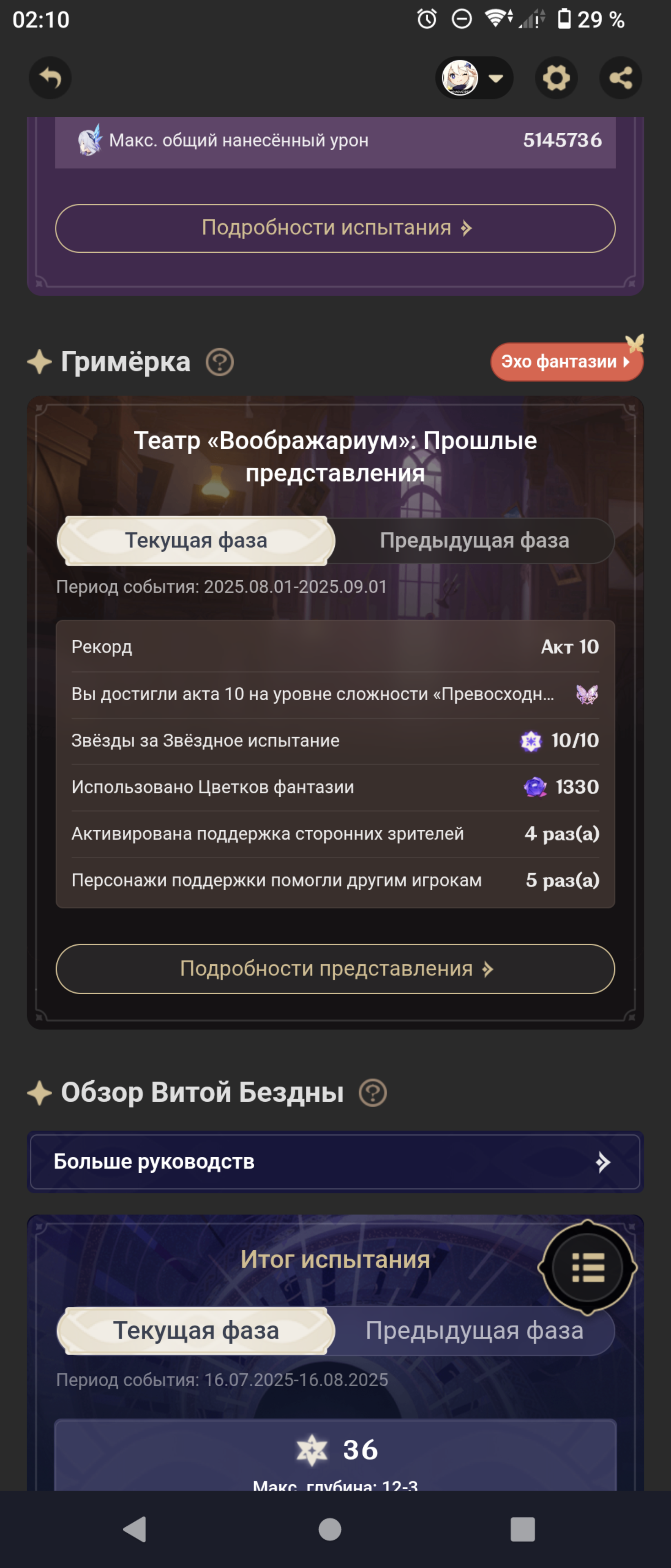Go back using the top-left arrow
The width and height of the screenshot is (671, 1568).
click(x=50, y=78)
